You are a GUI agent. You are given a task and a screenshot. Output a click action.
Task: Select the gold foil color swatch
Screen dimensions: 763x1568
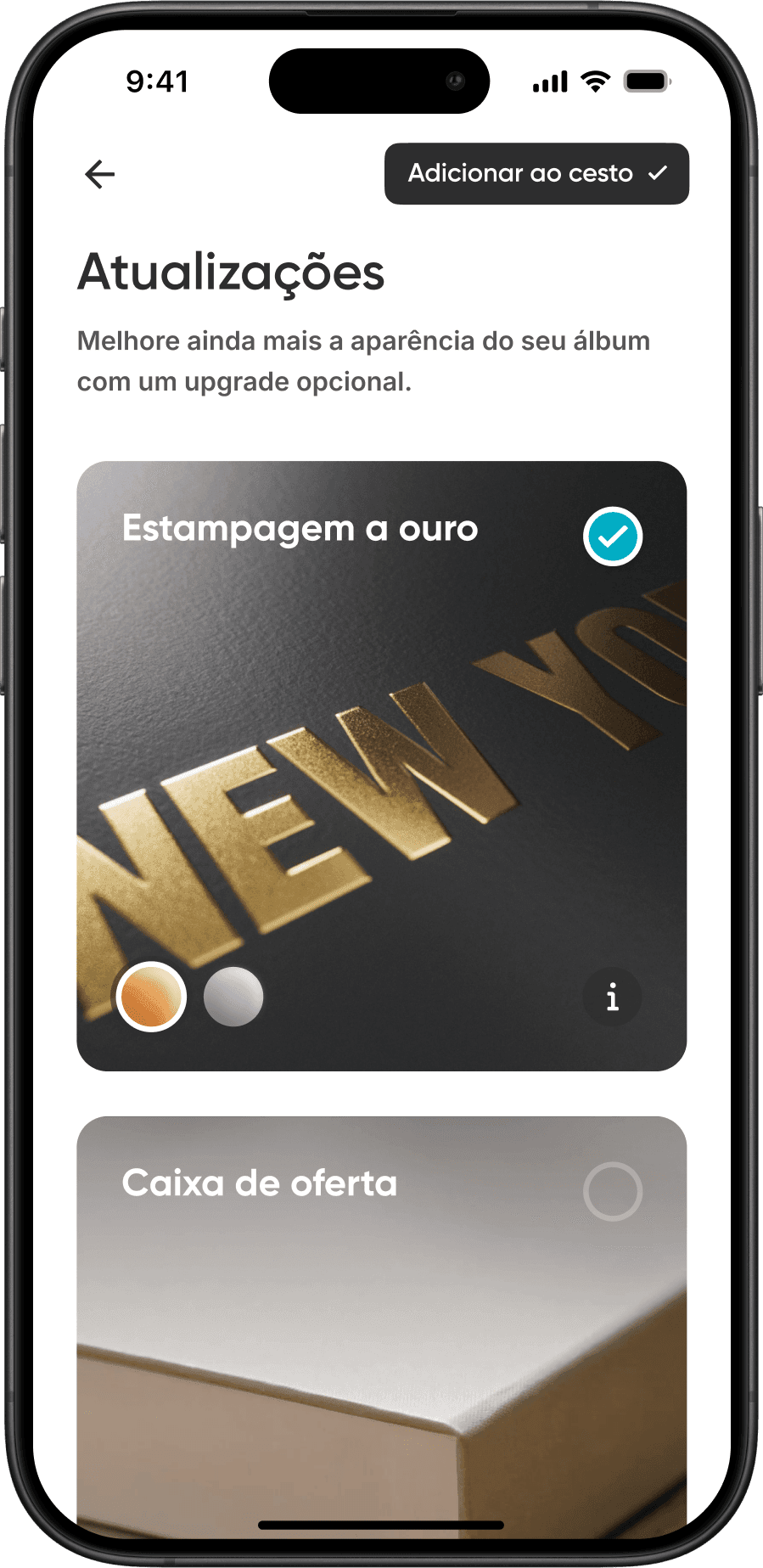[x=152, y=997]
